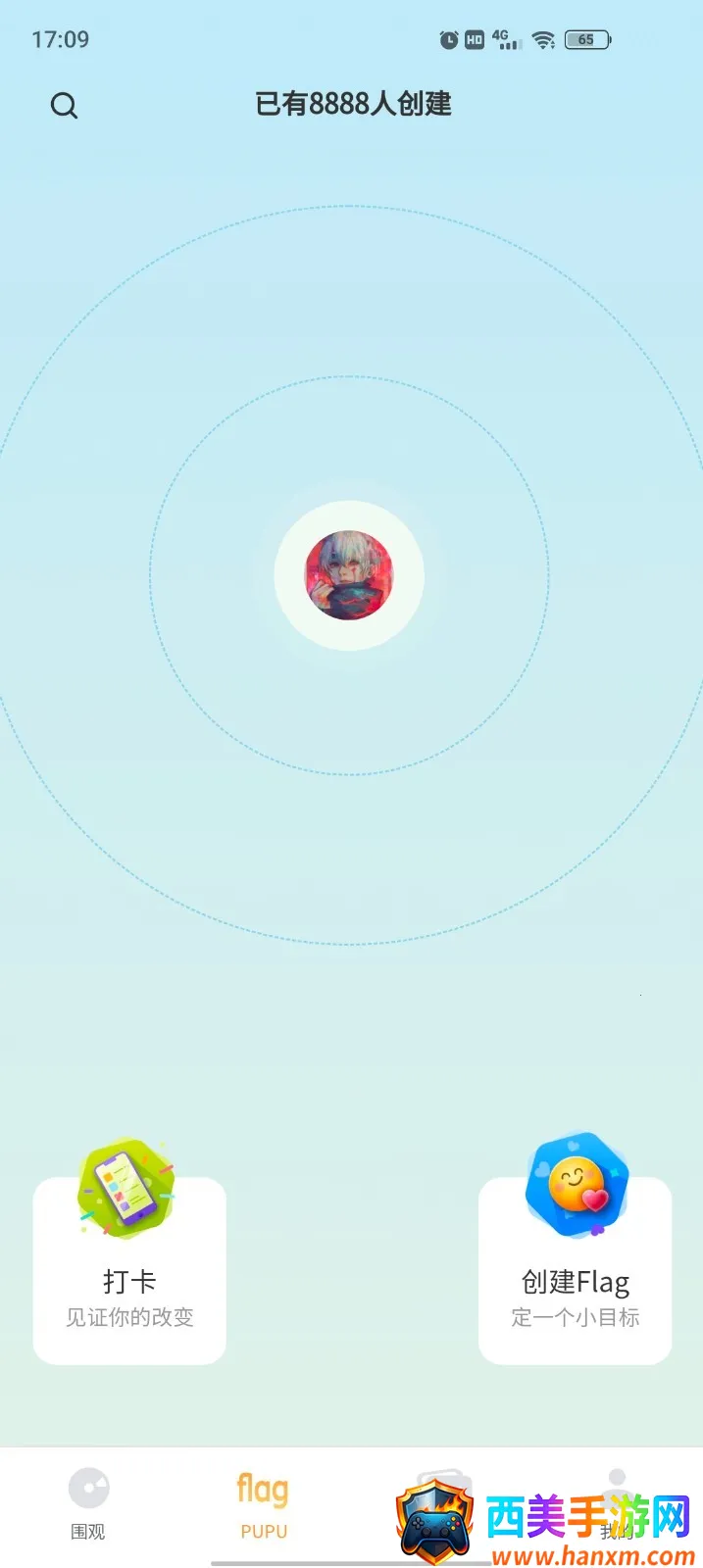Viewport: 703px width, 1568px height.
Task: Open the search icon
Action: 64,105
